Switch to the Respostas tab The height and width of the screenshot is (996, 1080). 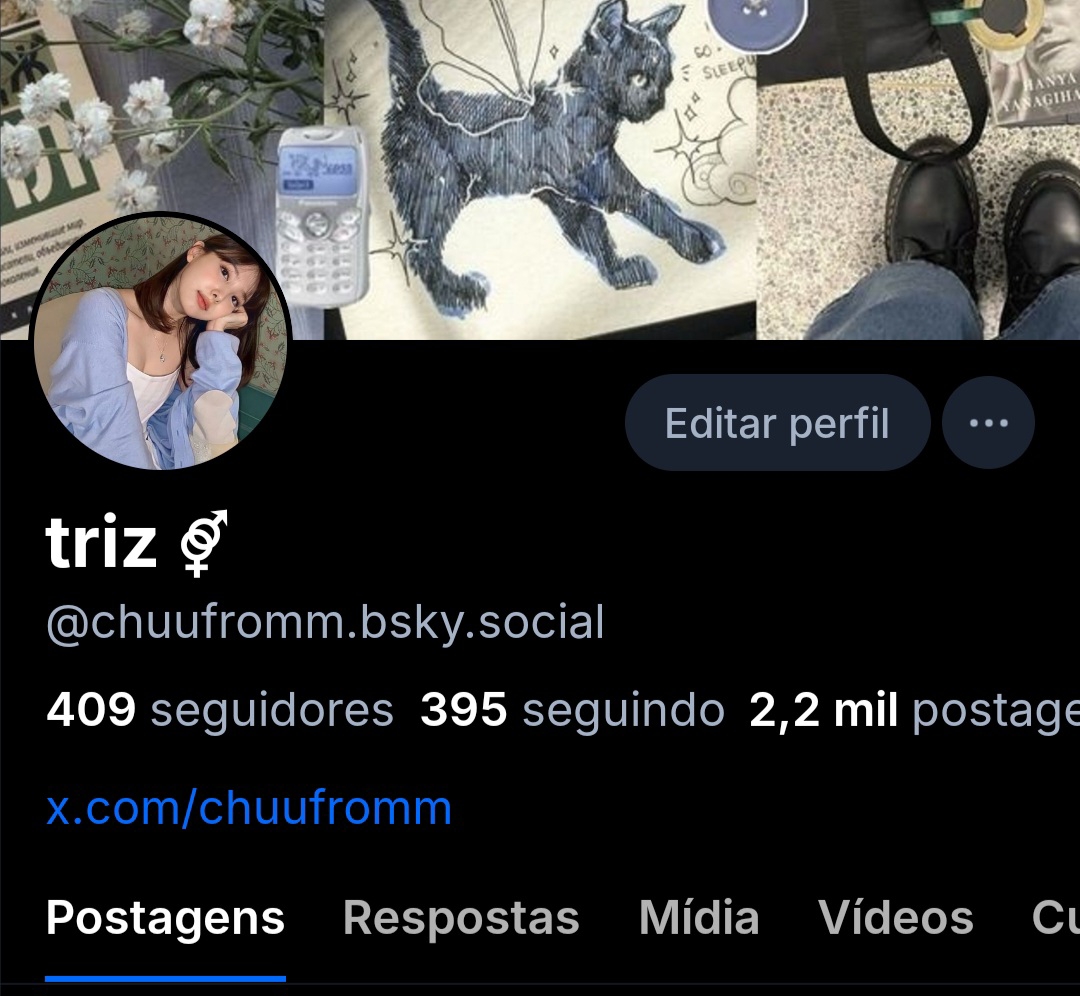pyautogui.click(x=461, y=917)
